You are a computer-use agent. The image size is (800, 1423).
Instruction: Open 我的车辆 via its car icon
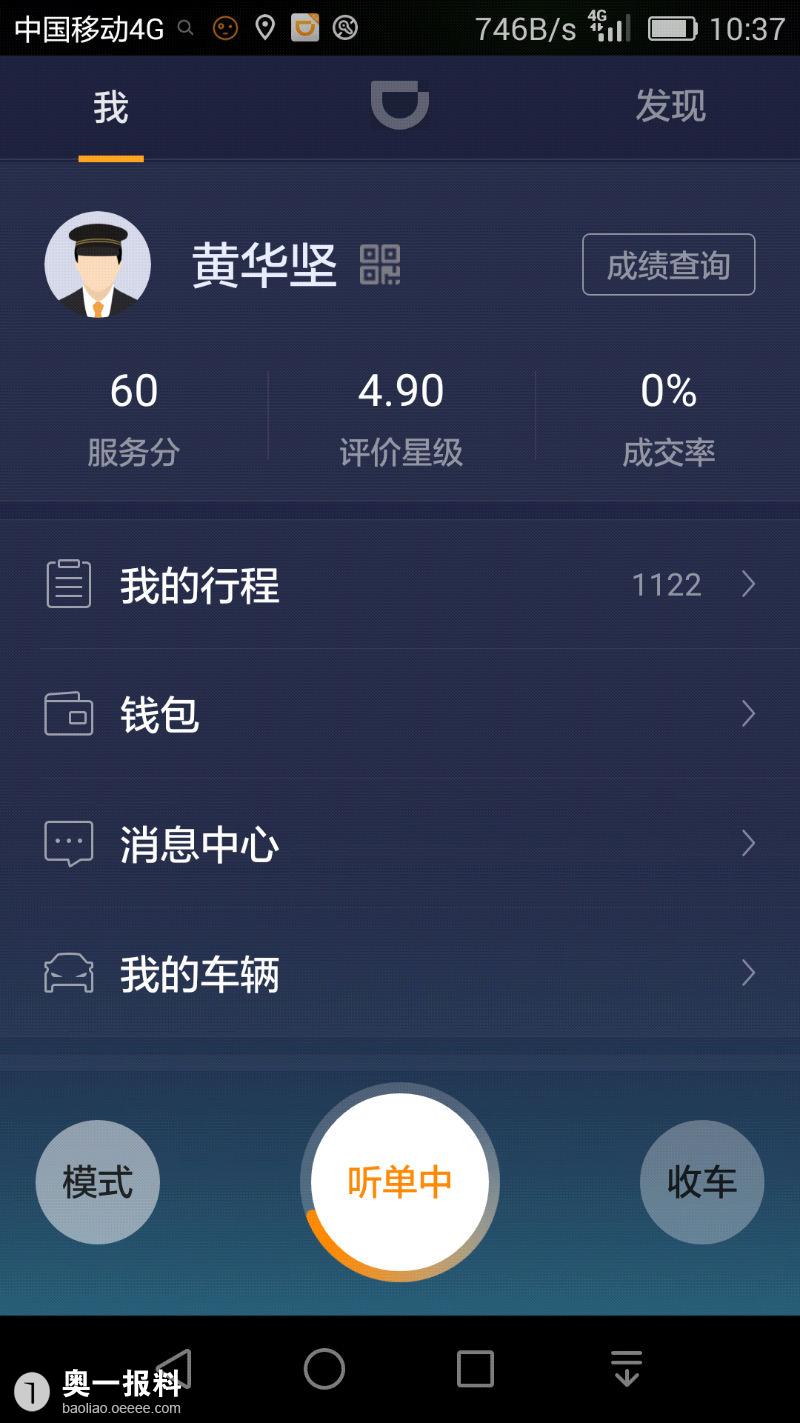(x=67, y=973)
